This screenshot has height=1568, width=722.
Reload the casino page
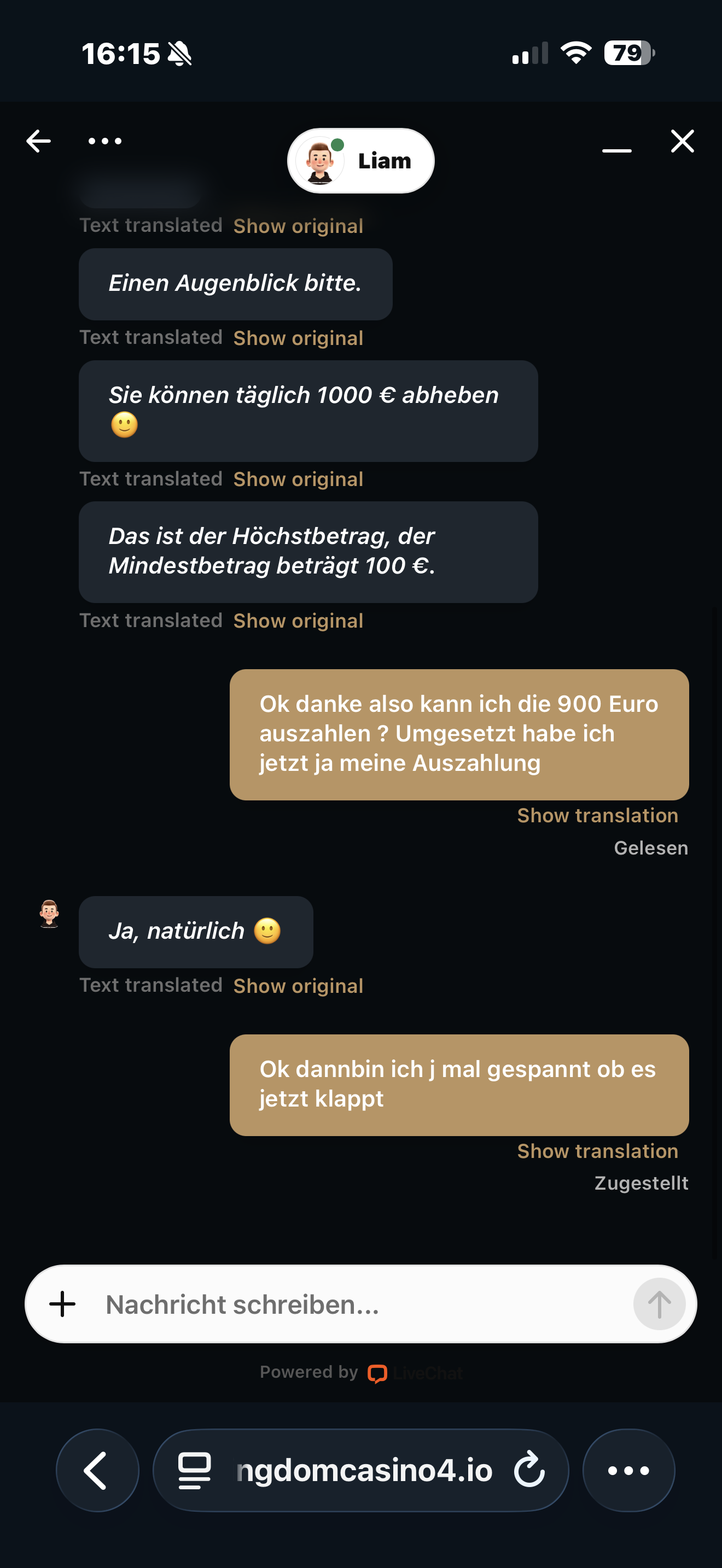point(529,1470)
